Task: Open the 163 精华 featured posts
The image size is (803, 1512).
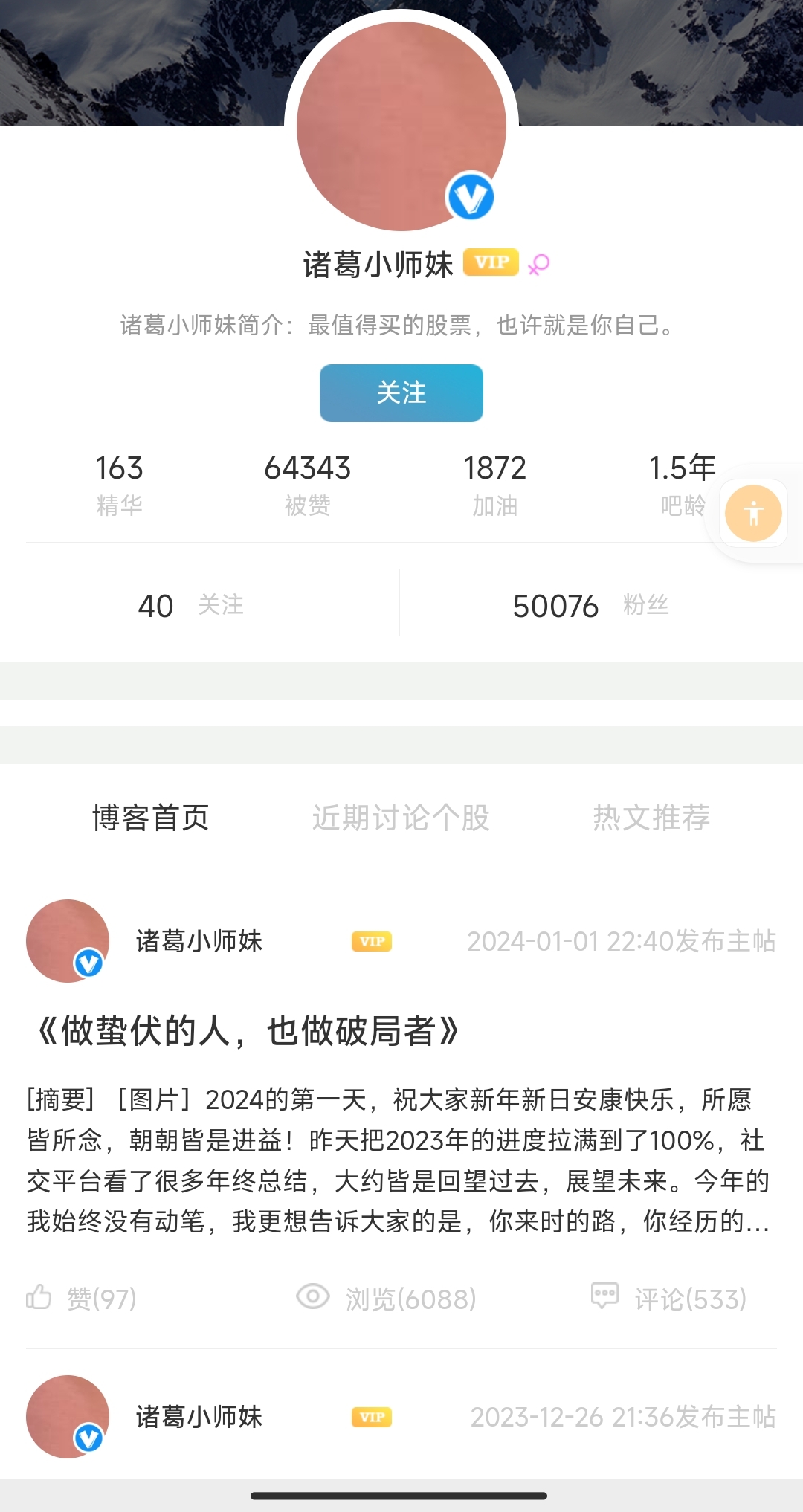Action: [119, 485]
